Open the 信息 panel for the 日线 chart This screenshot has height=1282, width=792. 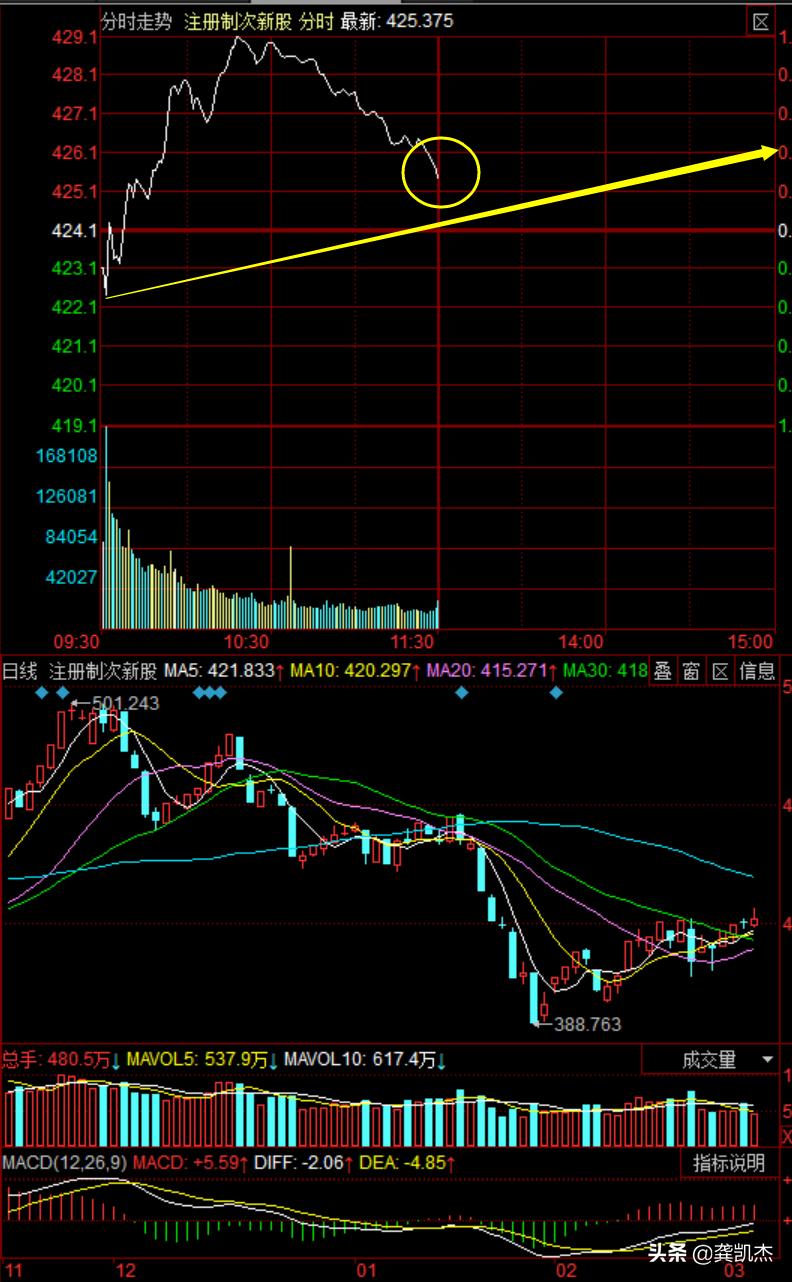(757, 671)
